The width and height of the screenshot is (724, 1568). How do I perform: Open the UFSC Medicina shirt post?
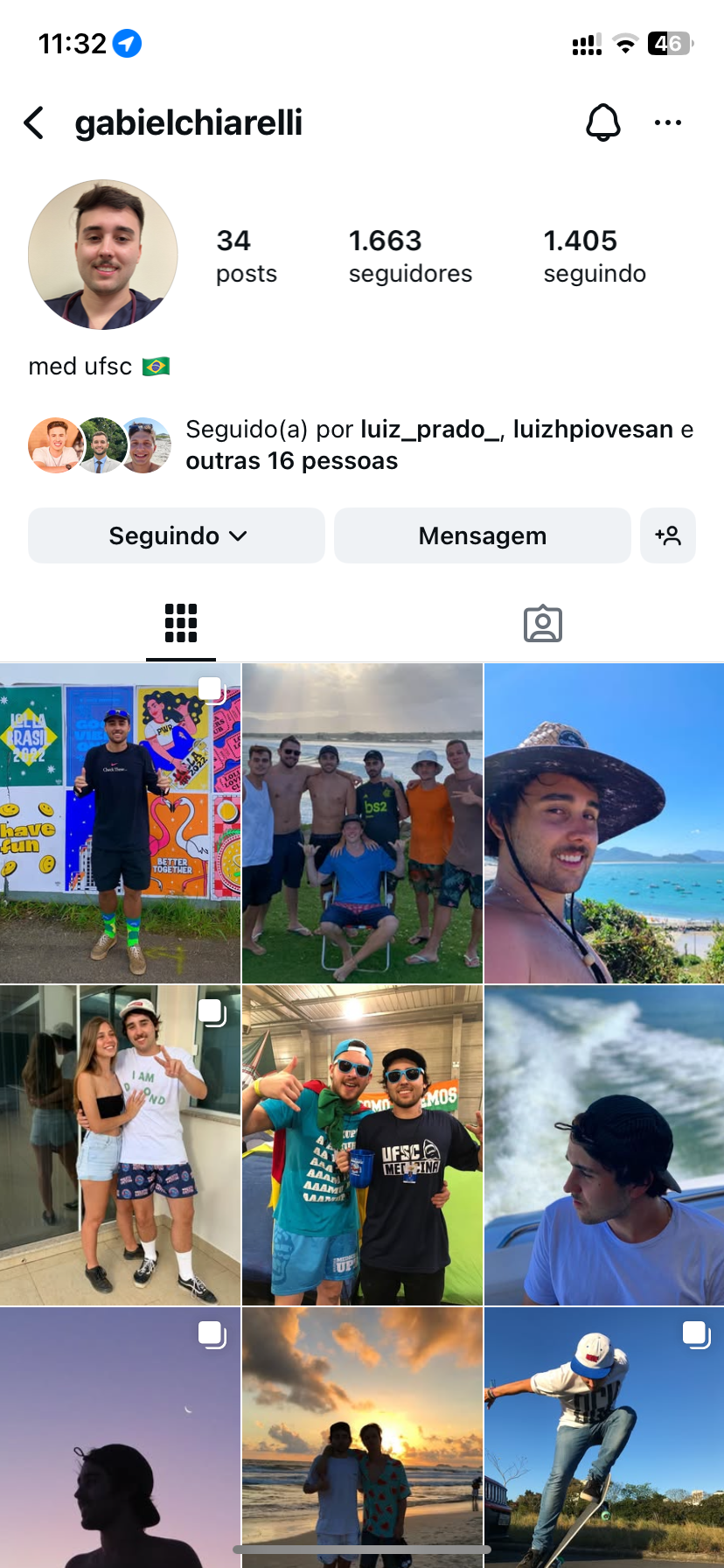tap(362, 1144)
